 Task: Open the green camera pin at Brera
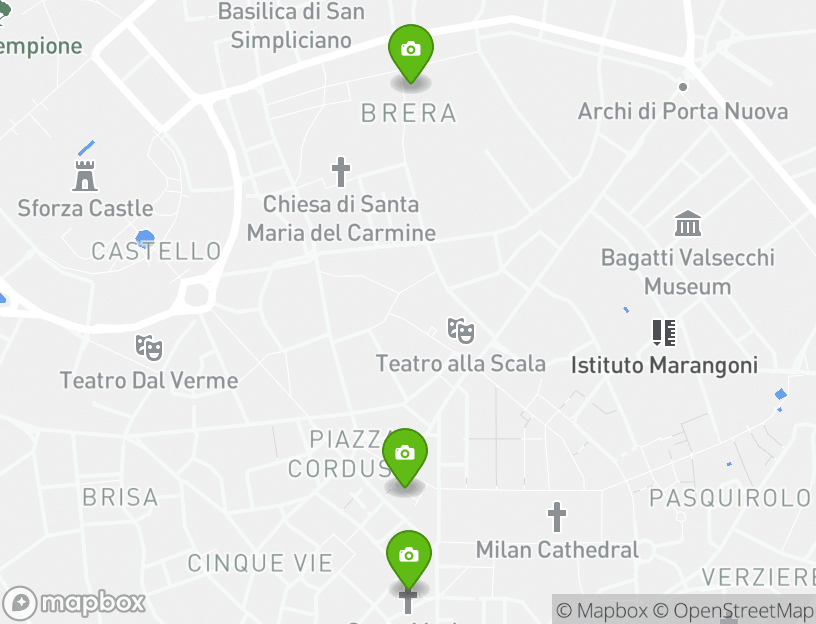tap(410, 51)
